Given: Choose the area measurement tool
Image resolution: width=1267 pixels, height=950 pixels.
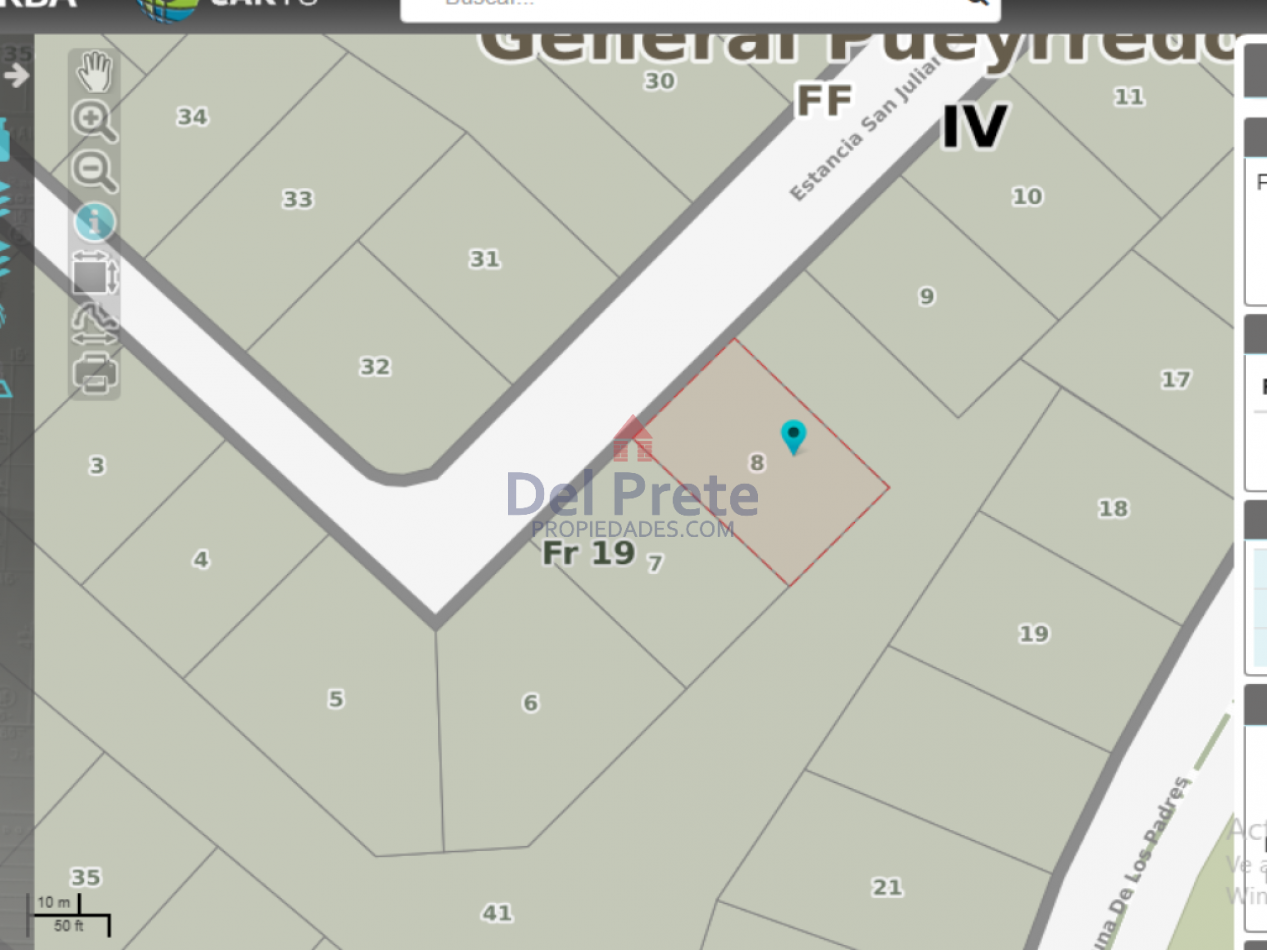Looking at the screenshot, I should [95, 274].
